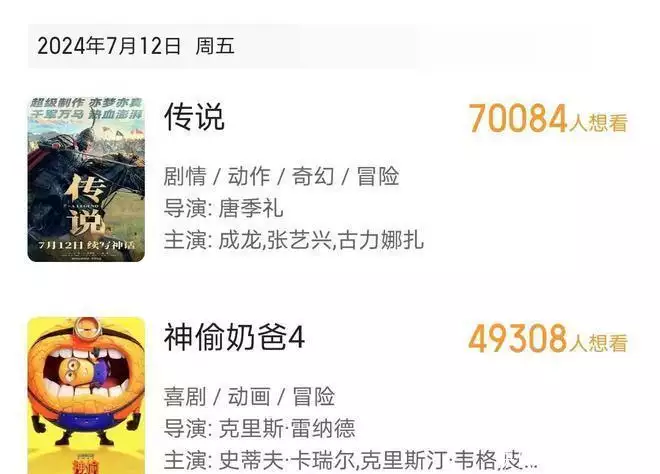Open the 传说 movie details
This screenshot has height=474, width=660.
pos(194,118)
